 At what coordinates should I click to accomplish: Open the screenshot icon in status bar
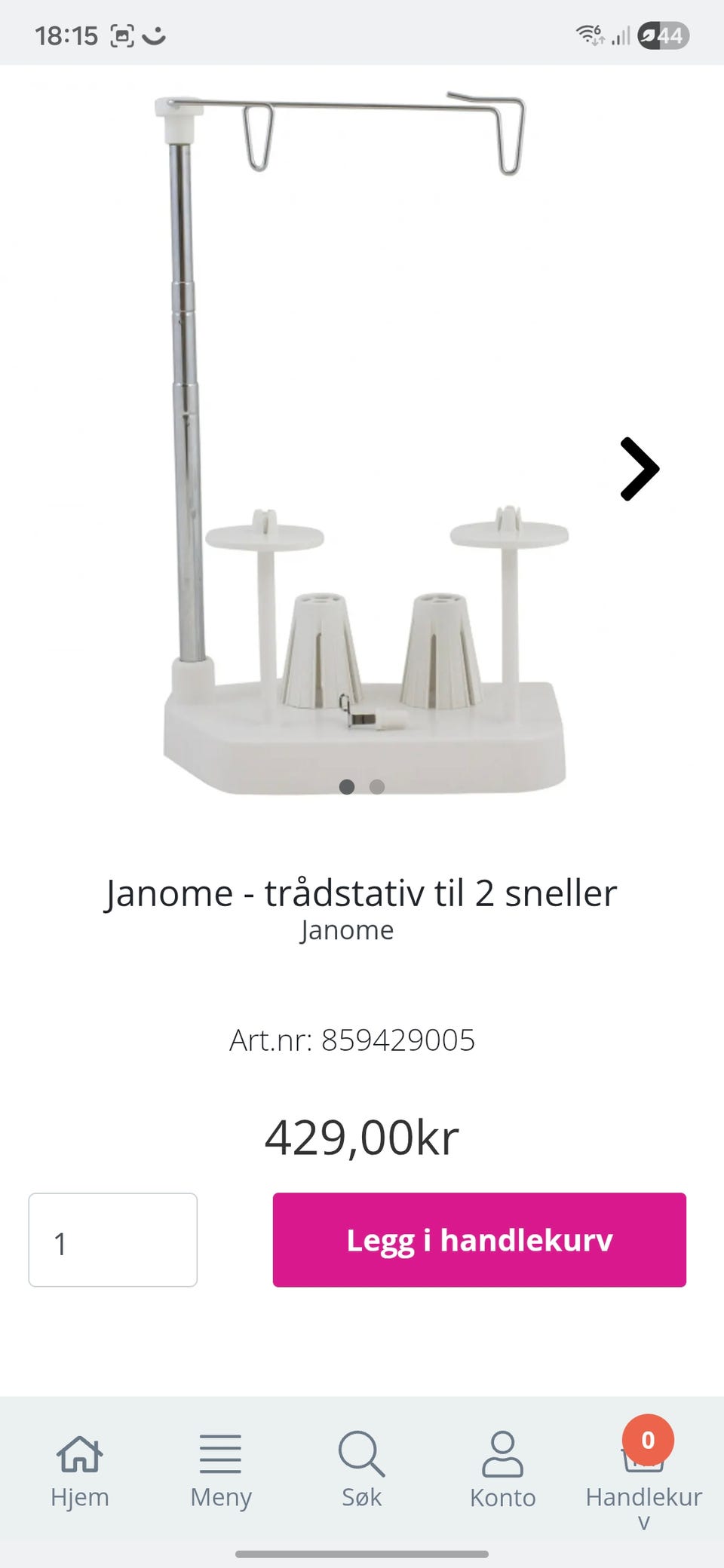(121, 34)
